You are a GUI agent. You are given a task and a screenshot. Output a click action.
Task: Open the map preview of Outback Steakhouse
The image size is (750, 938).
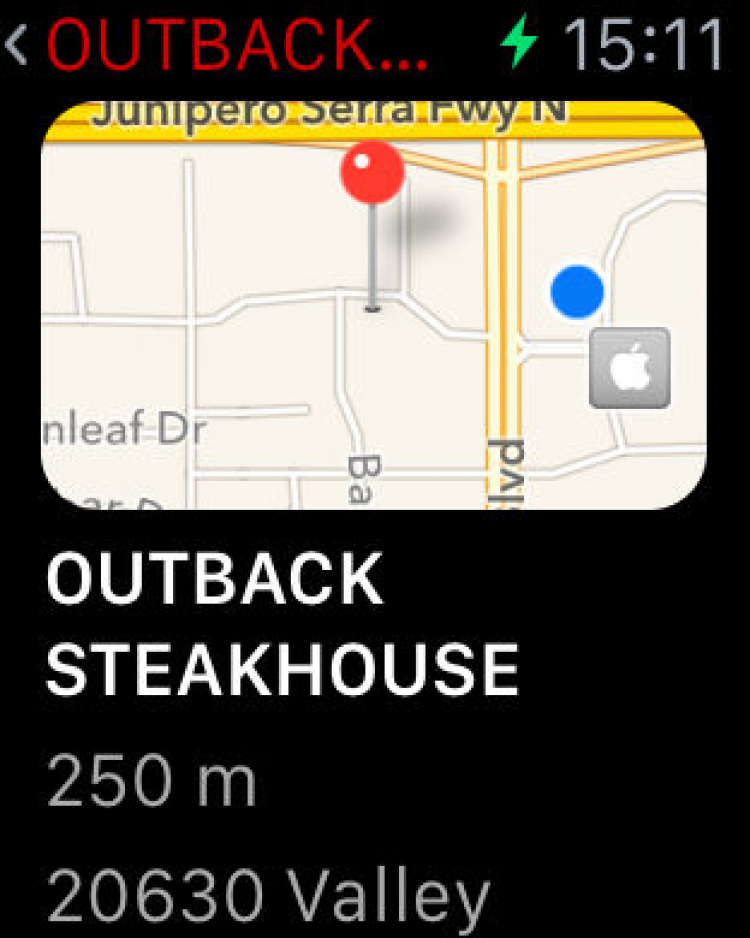pyautogui.click(x=373, y=305)
